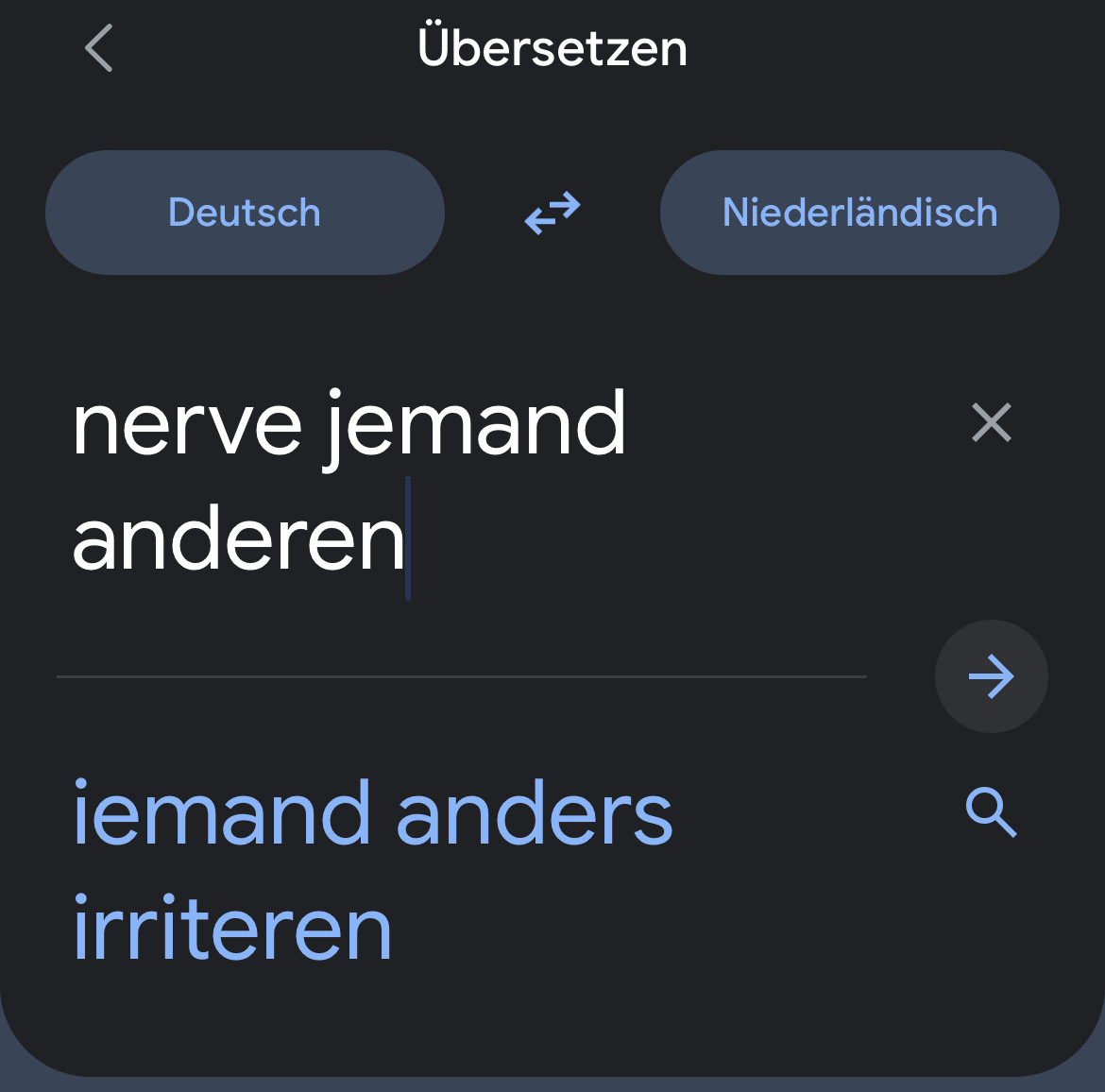Open the Deutsch source language picker

[x=245, y=213]
